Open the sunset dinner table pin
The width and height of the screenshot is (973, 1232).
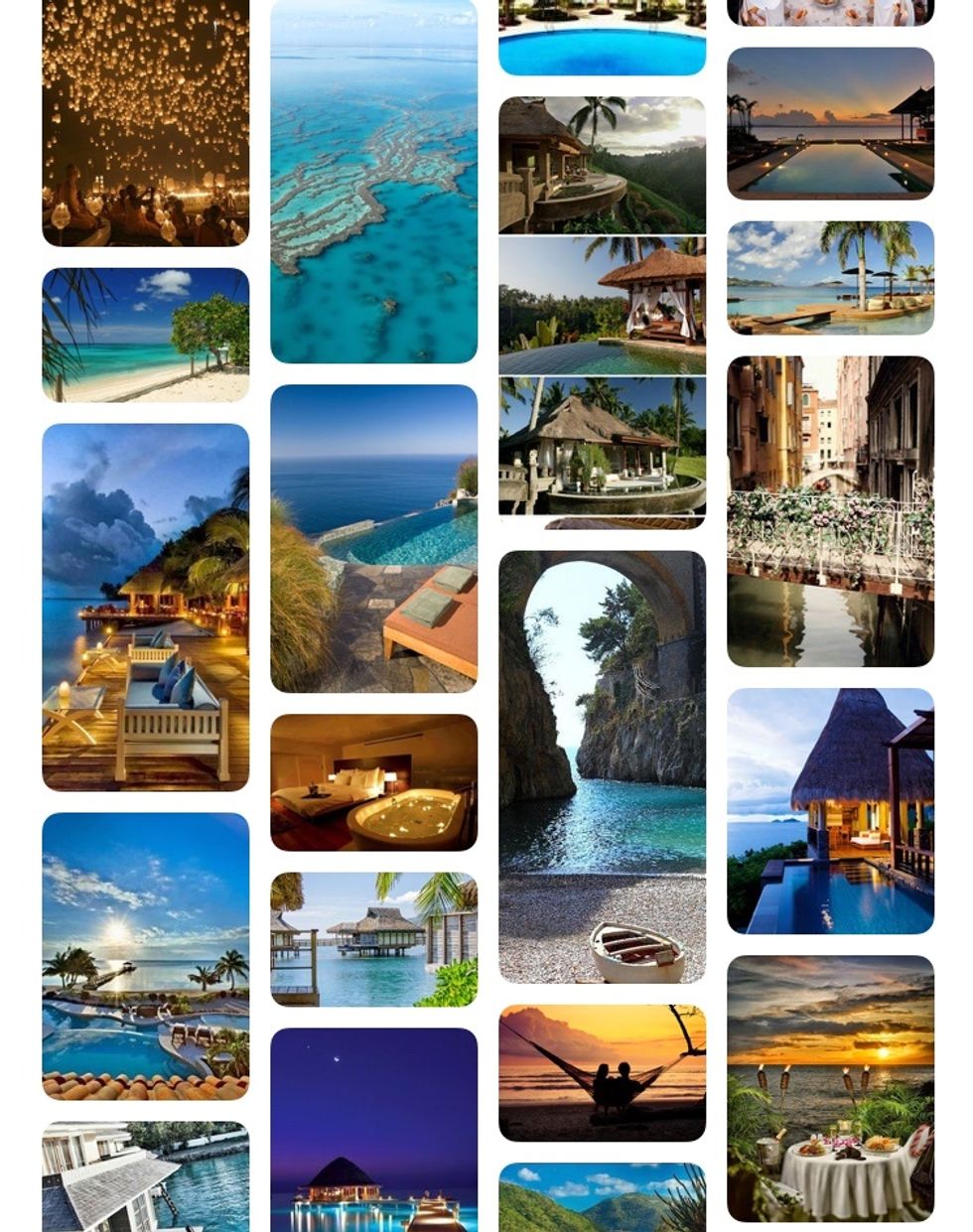(x=830, y=1088)
